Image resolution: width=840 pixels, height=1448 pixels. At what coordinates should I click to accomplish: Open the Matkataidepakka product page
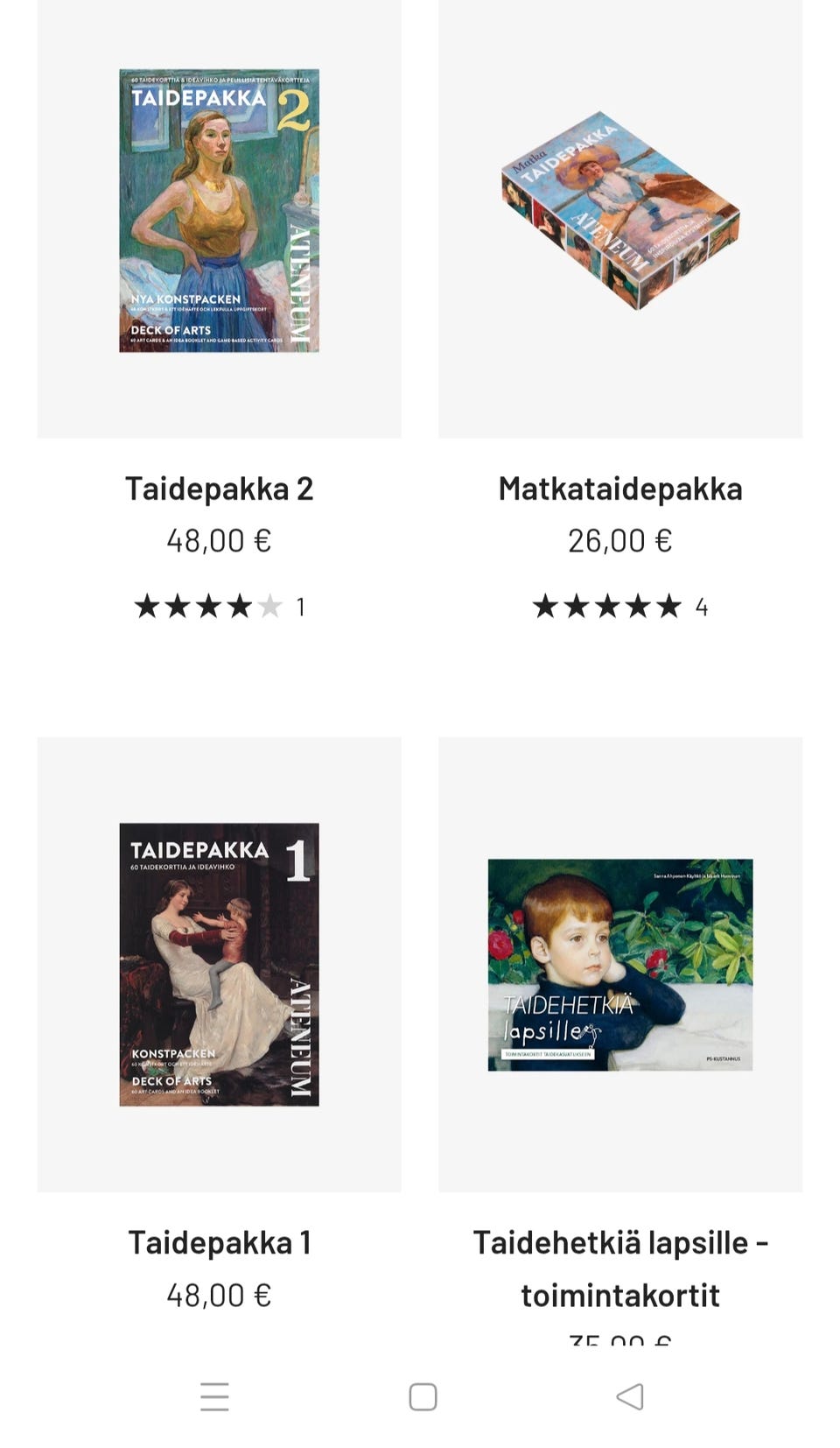pos(619,488)
